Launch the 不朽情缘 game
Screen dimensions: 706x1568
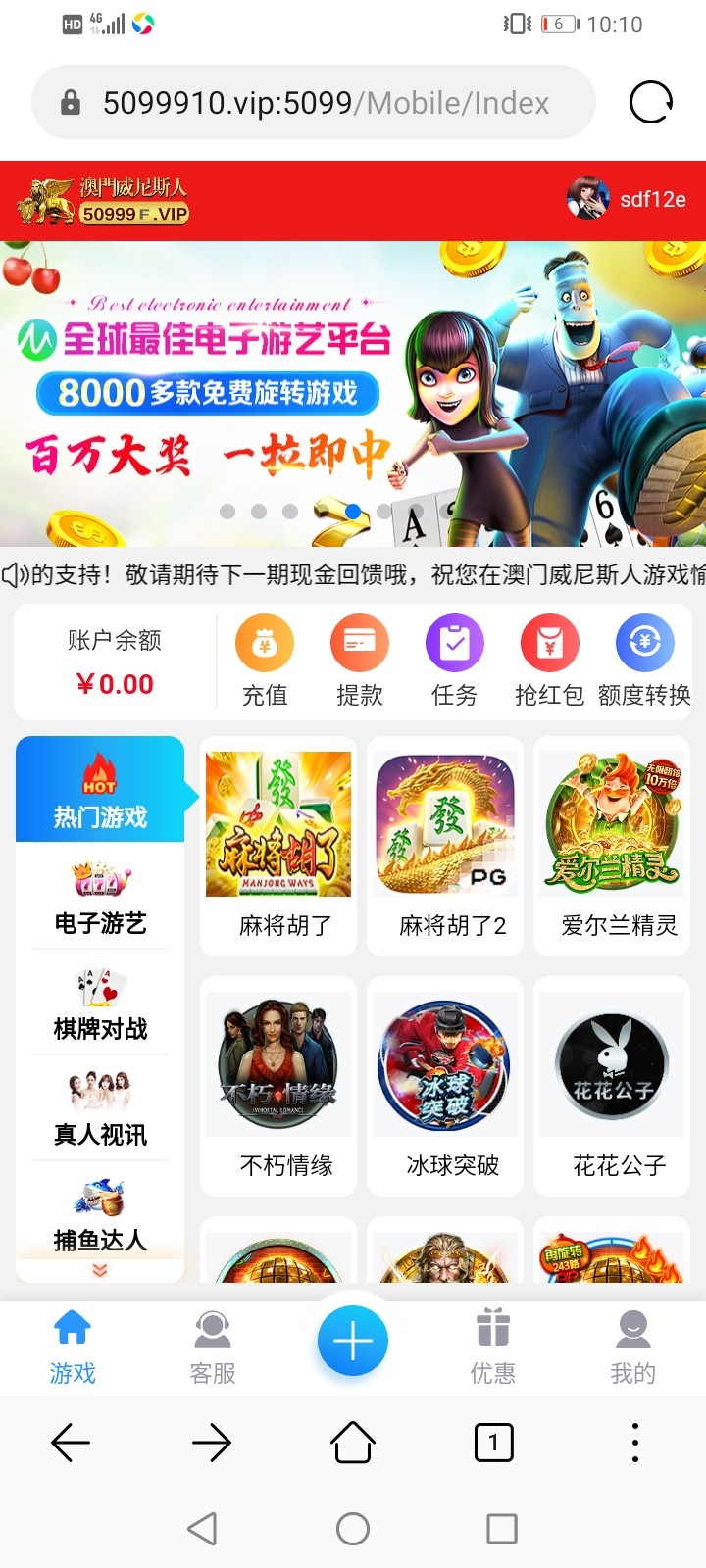[278, 1085]
